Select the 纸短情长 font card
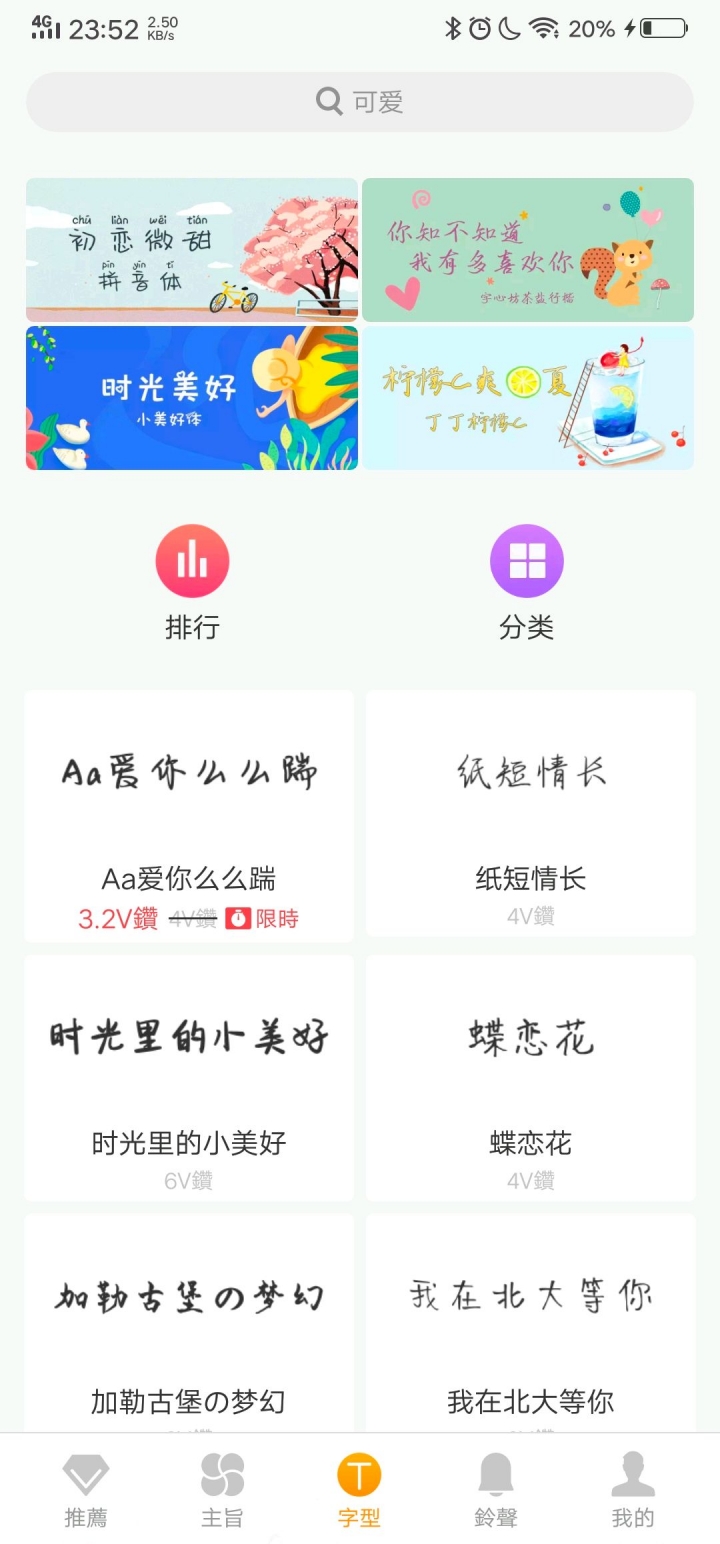Viewport: 720px width, 1544px height. point(530,813)
